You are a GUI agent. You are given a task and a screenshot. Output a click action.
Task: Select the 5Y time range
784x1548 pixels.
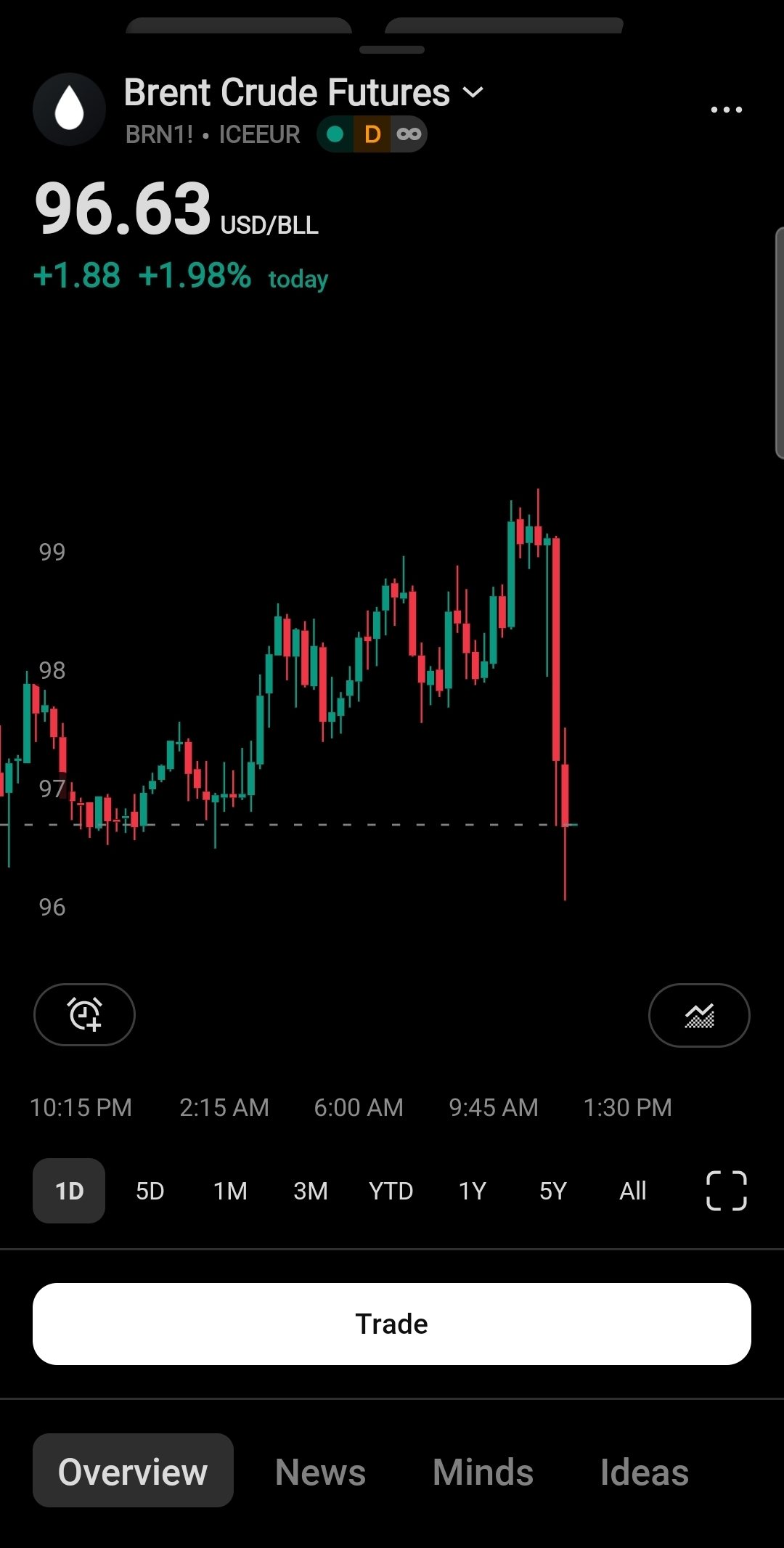click(x=552, y=1191)
